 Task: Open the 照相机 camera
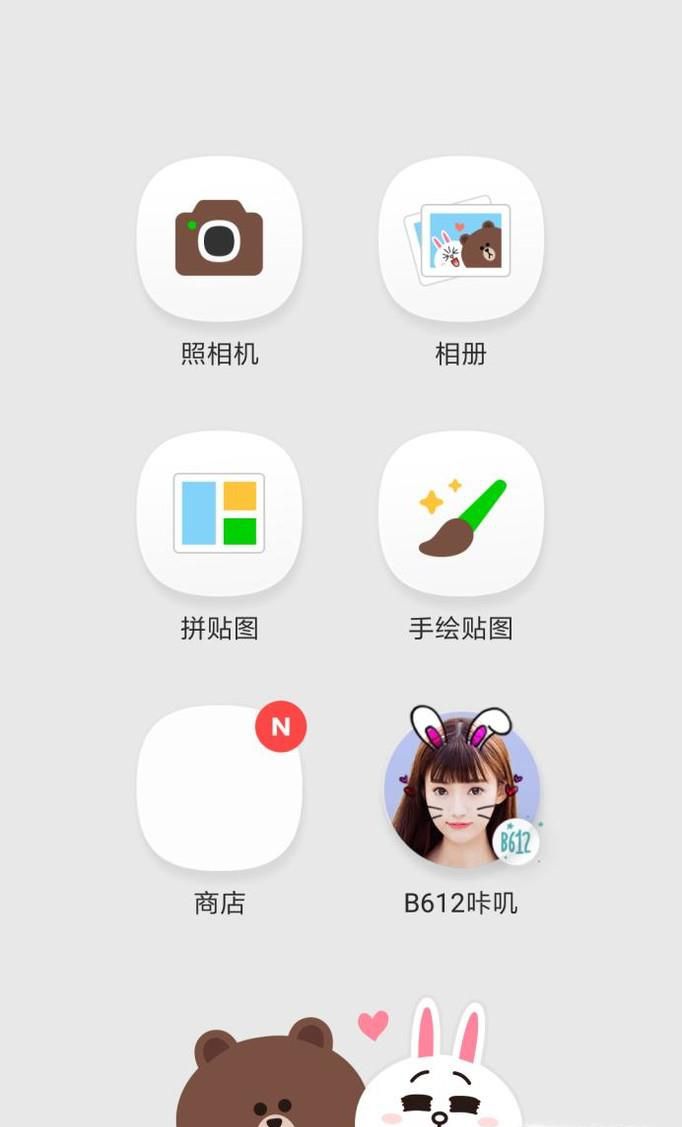click(x=219, y=239)
